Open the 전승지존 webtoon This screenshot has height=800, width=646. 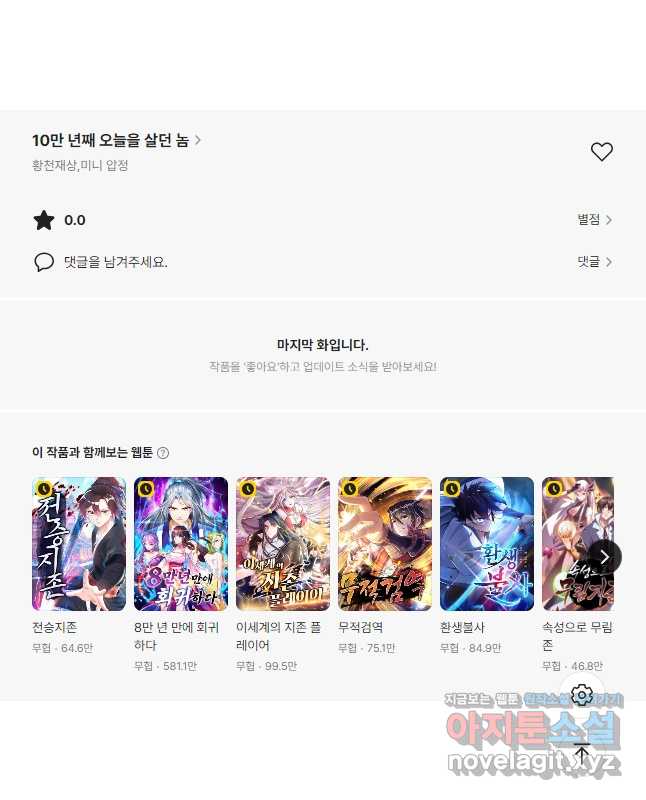click(x=79, y=544)
